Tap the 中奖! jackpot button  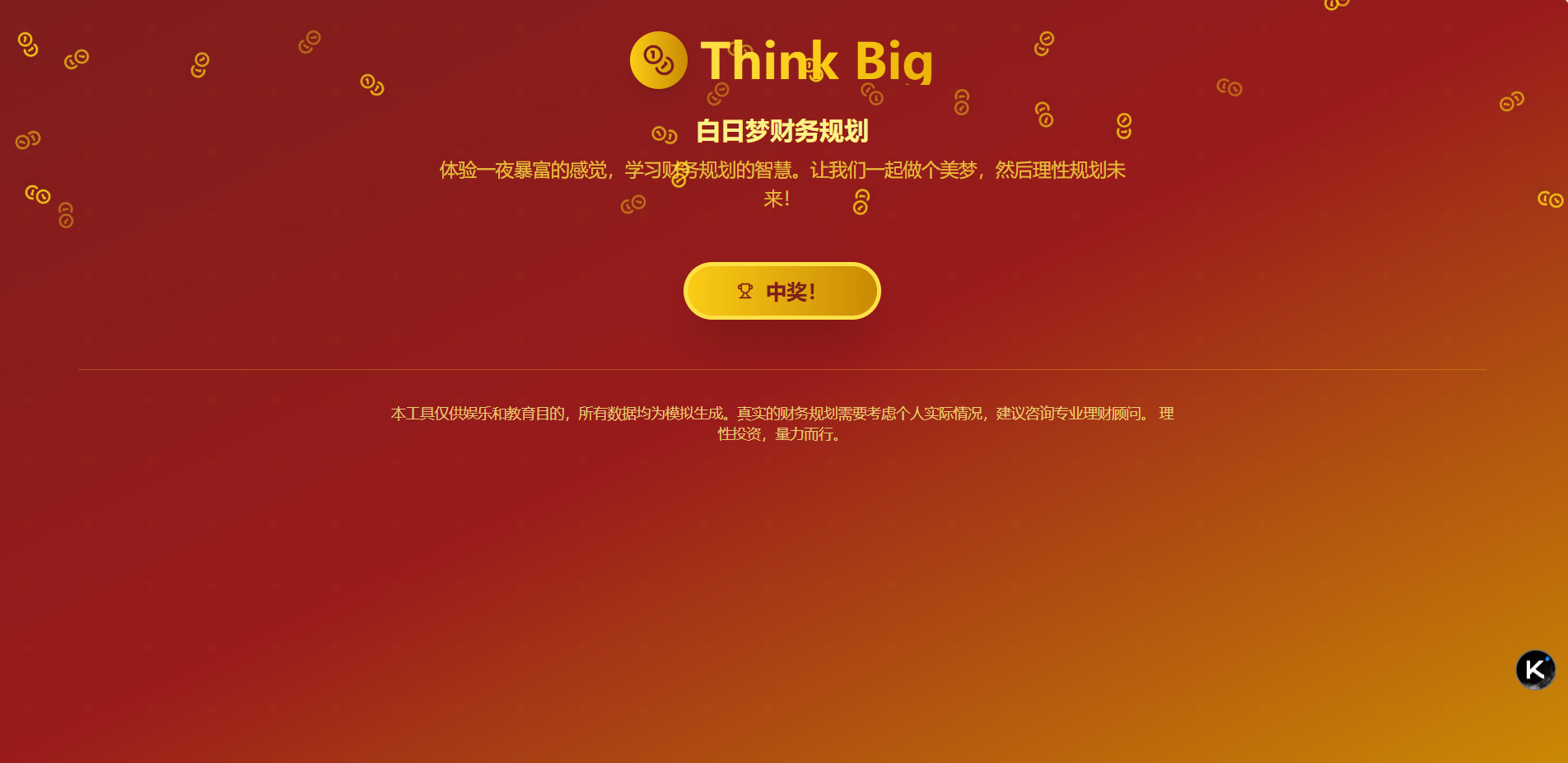782,291
